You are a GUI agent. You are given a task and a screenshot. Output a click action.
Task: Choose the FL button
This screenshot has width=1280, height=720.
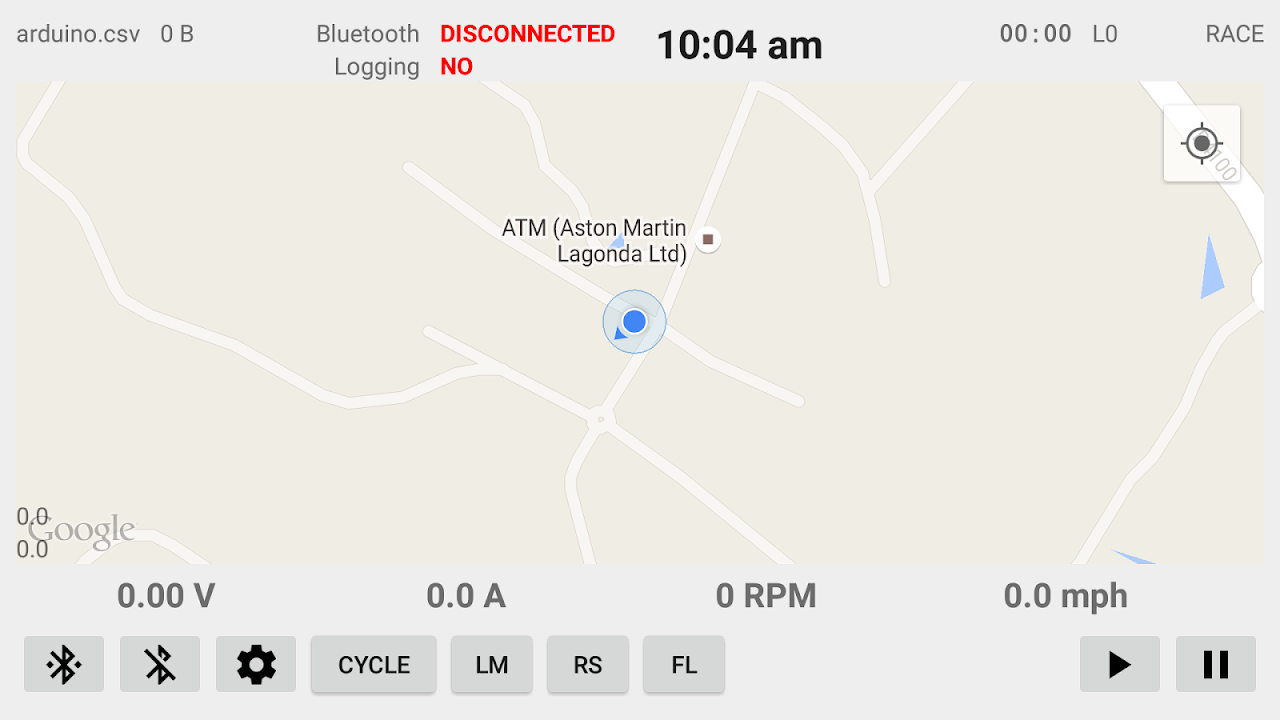point(684,664)
